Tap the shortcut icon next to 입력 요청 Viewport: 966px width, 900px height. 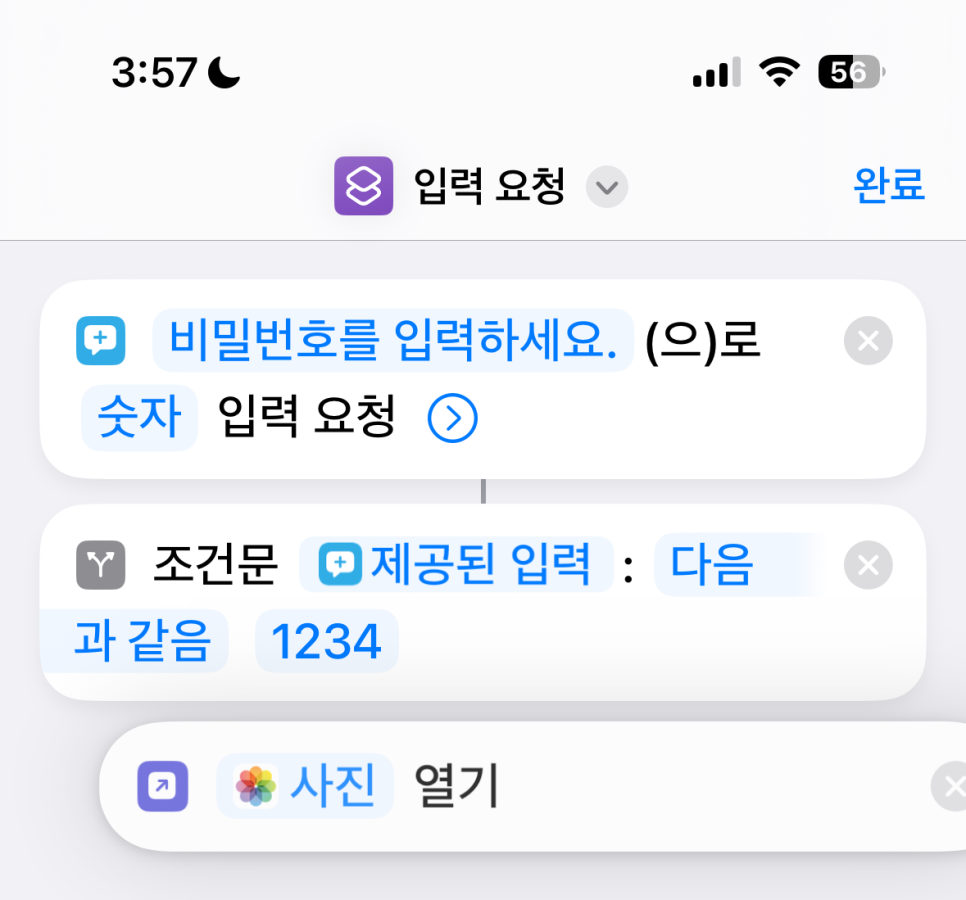coord(363,186)
